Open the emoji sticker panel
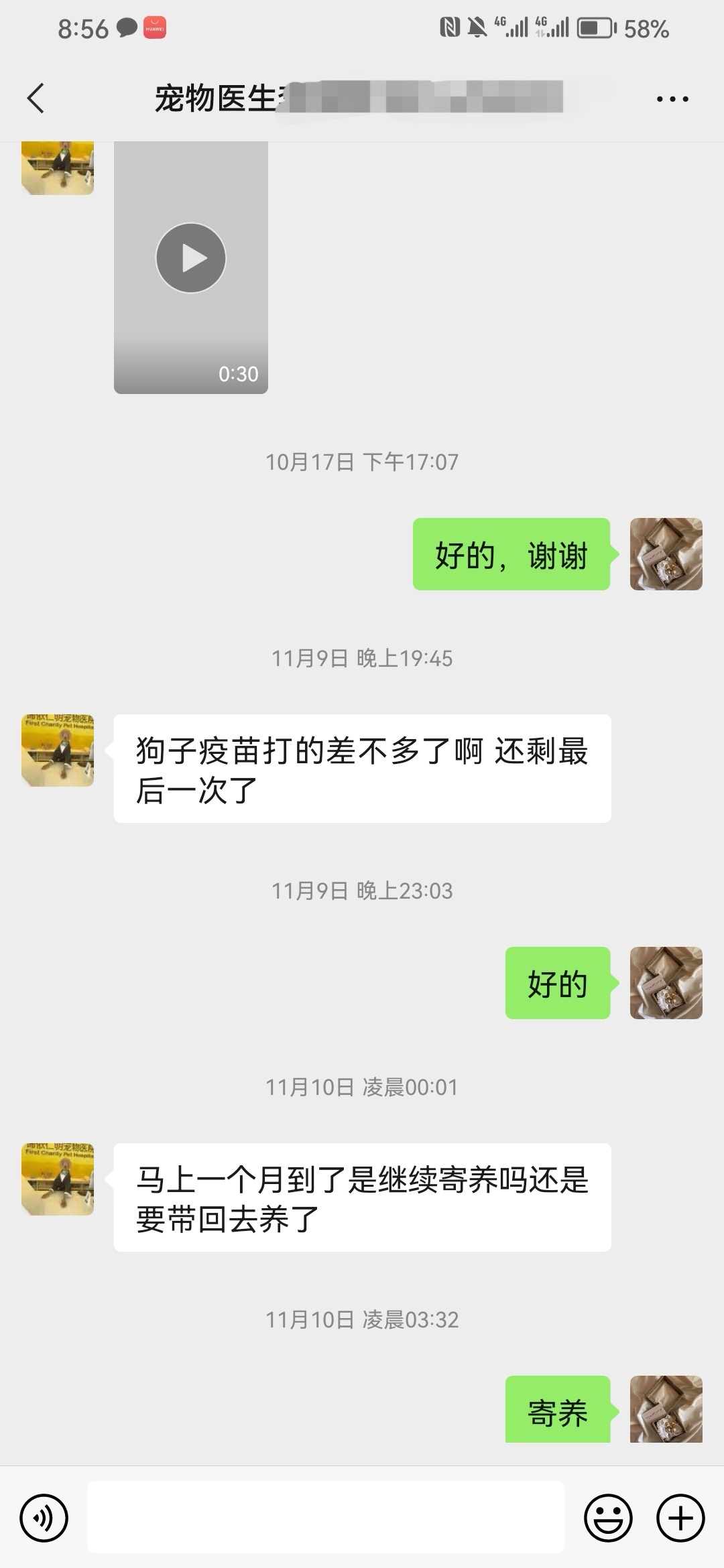 [608, 1518]
